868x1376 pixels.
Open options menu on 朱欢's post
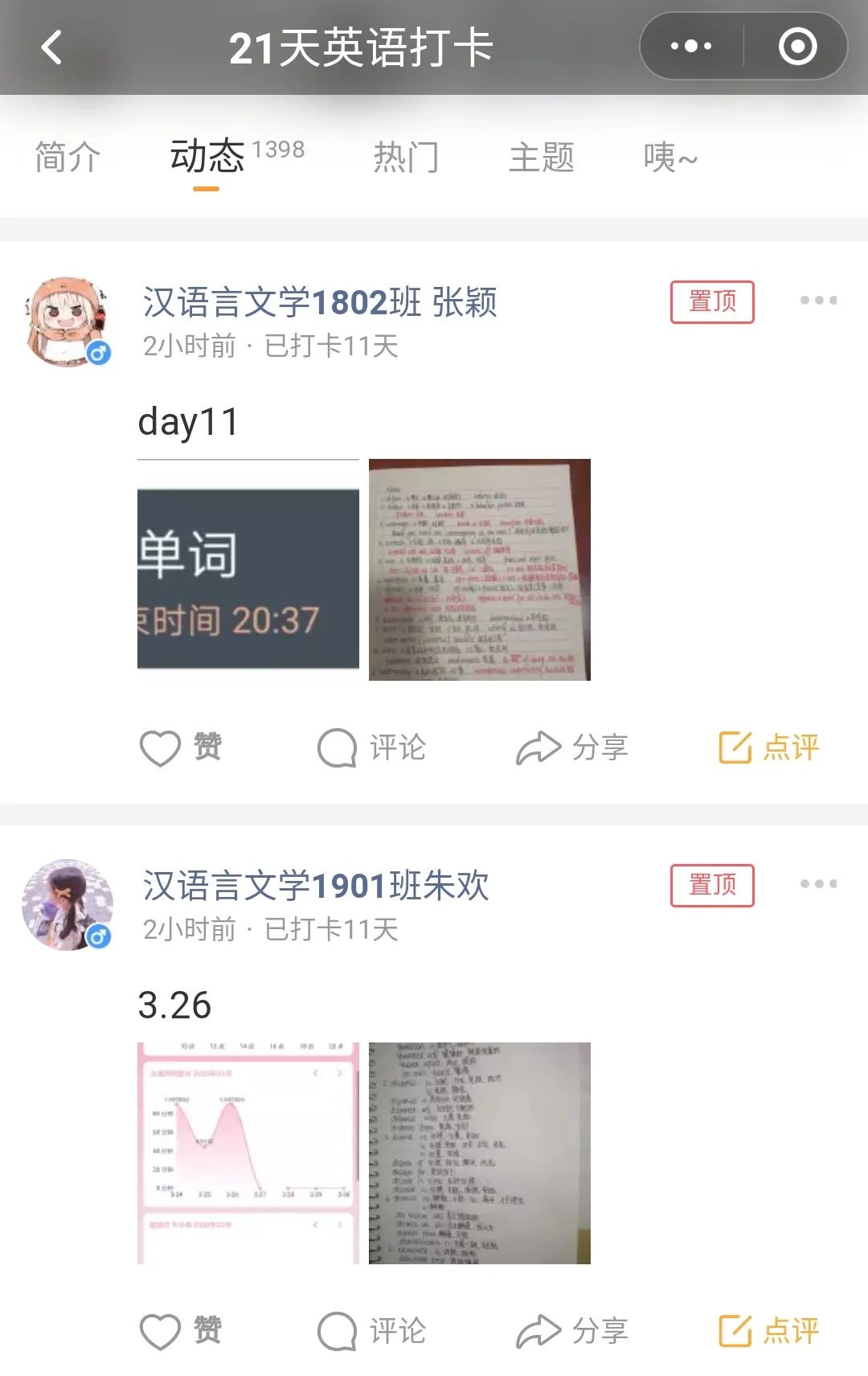click(817, 884)
